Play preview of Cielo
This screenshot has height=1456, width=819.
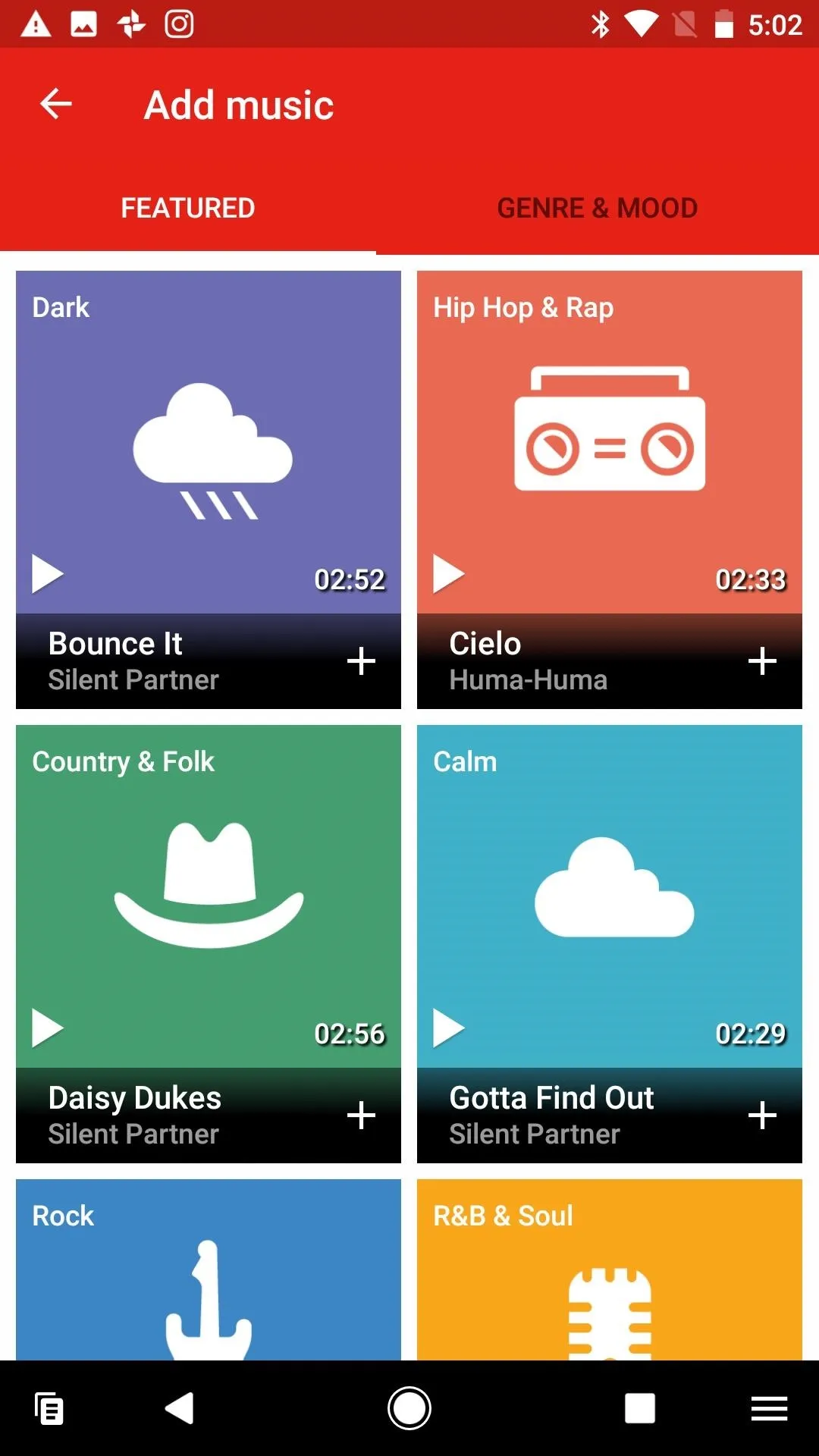coord(449,574)
